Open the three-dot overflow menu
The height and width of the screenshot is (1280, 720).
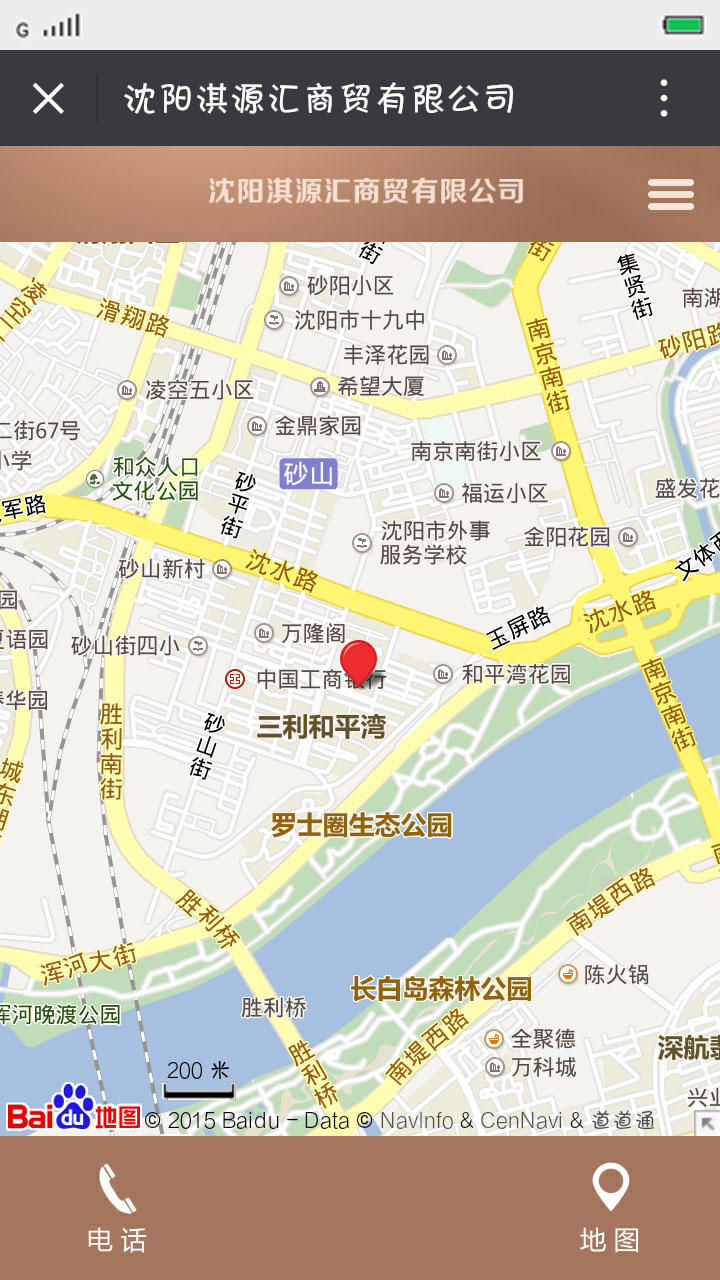(664, 99)
